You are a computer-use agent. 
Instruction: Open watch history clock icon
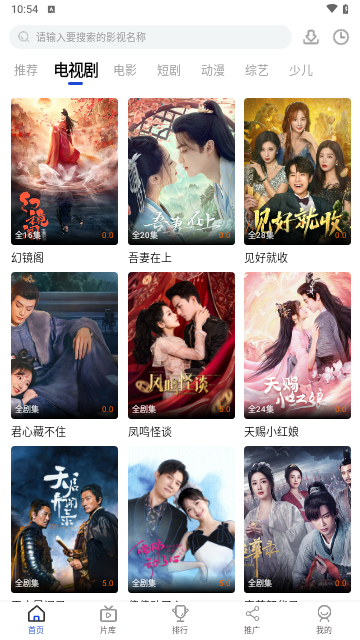coord(341,37)
